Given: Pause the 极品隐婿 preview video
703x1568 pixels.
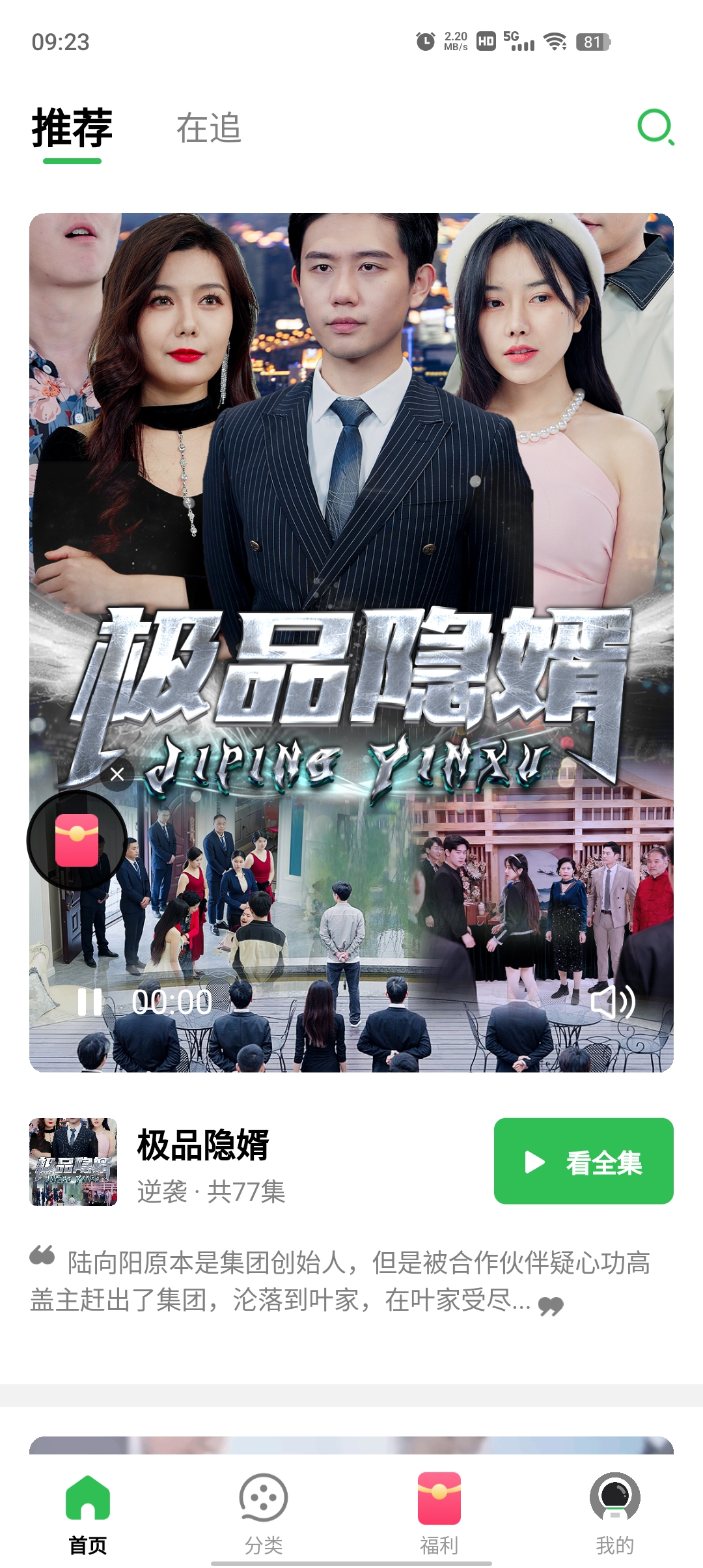Looking at the screenshot, I should pyautogui.click(x=90, y=1002).
